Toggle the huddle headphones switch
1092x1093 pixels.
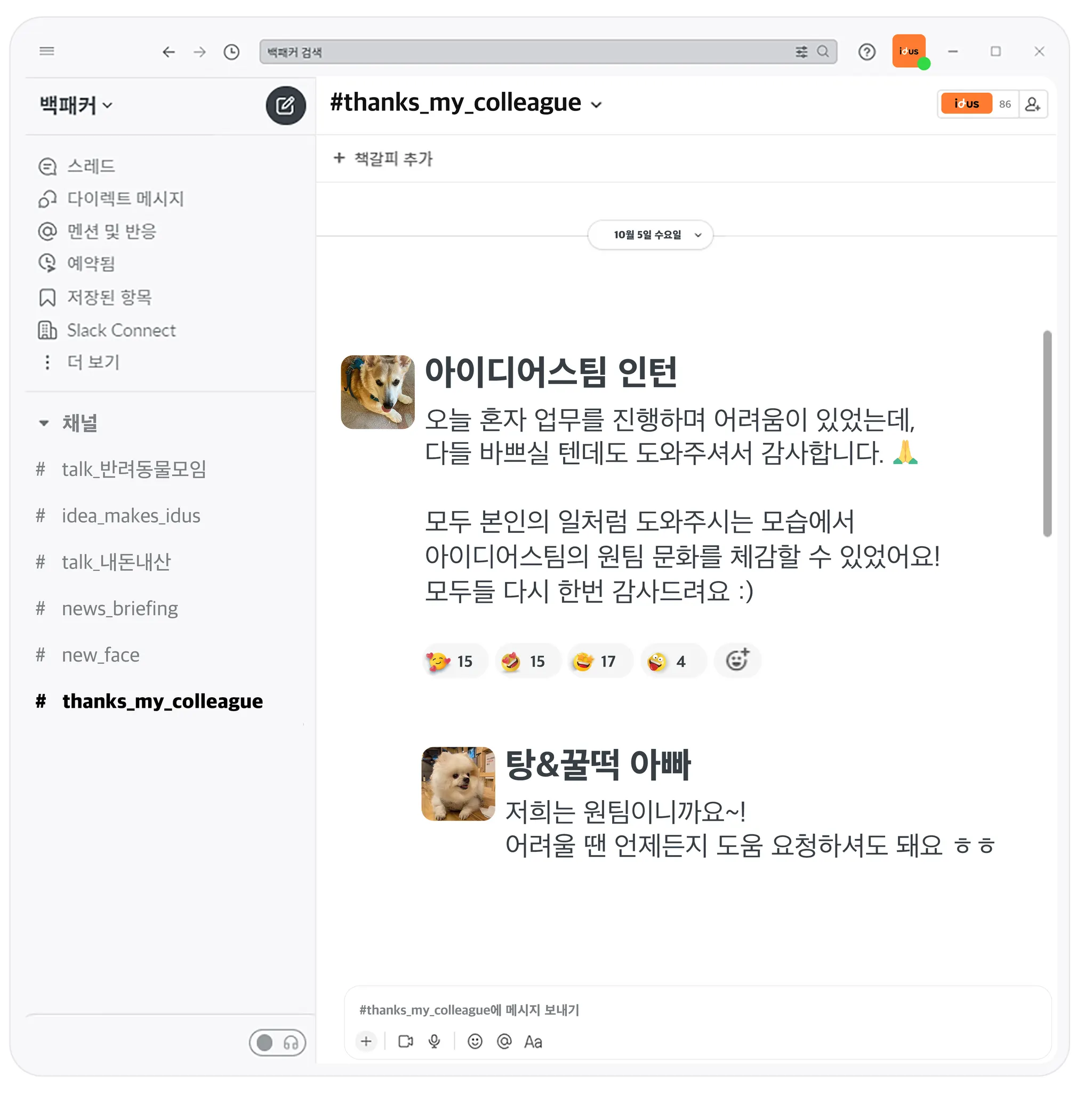click(x=278, y=1043)
